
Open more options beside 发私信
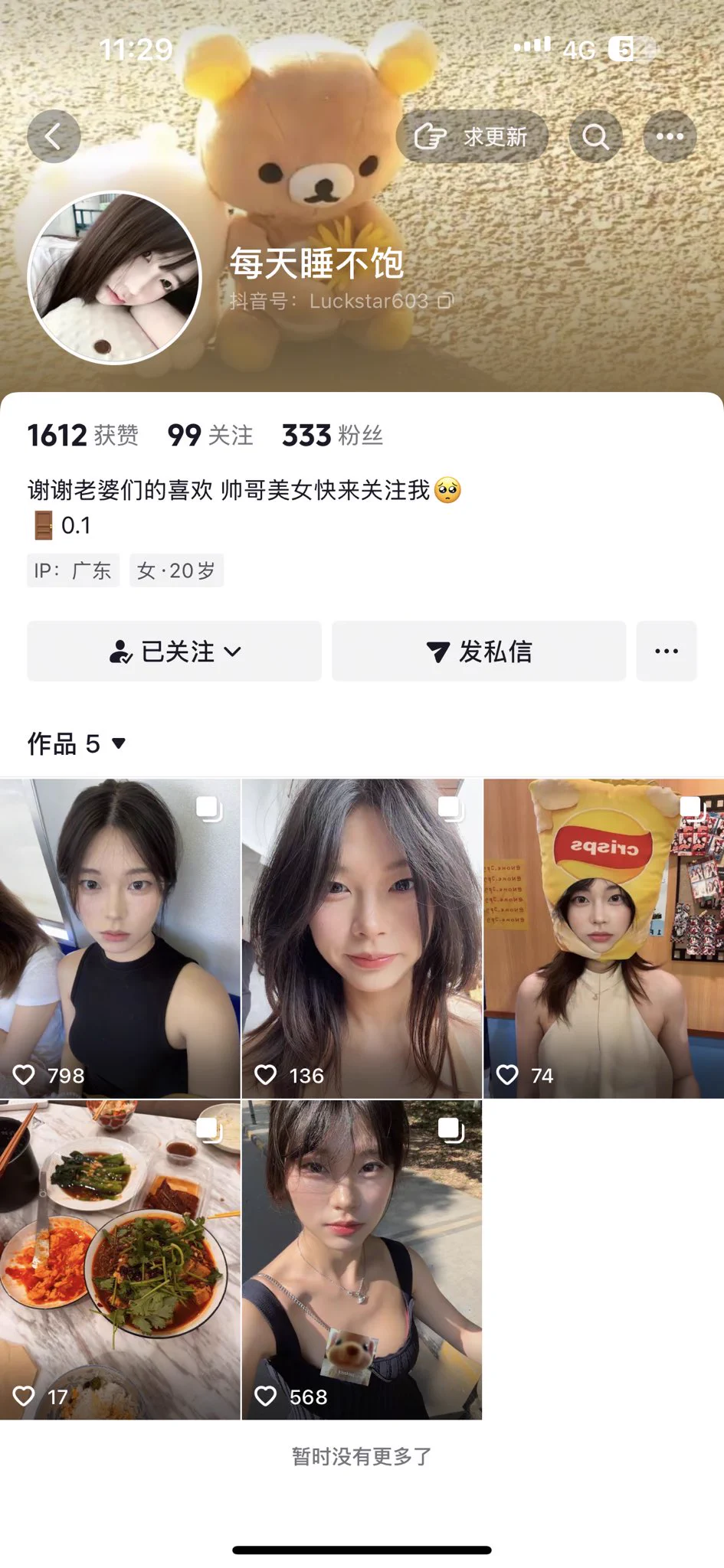tap(666, 652)
